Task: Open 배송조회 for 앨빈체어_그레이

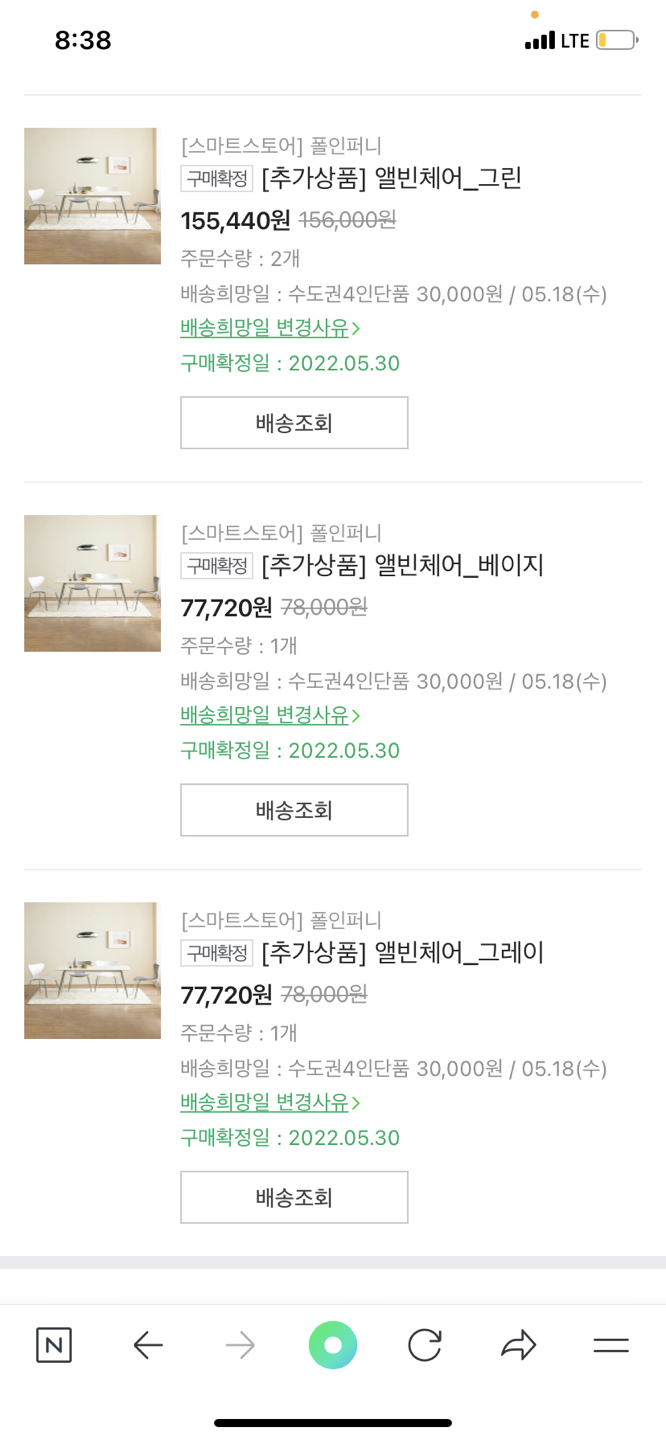Action: coord(294,1197)
